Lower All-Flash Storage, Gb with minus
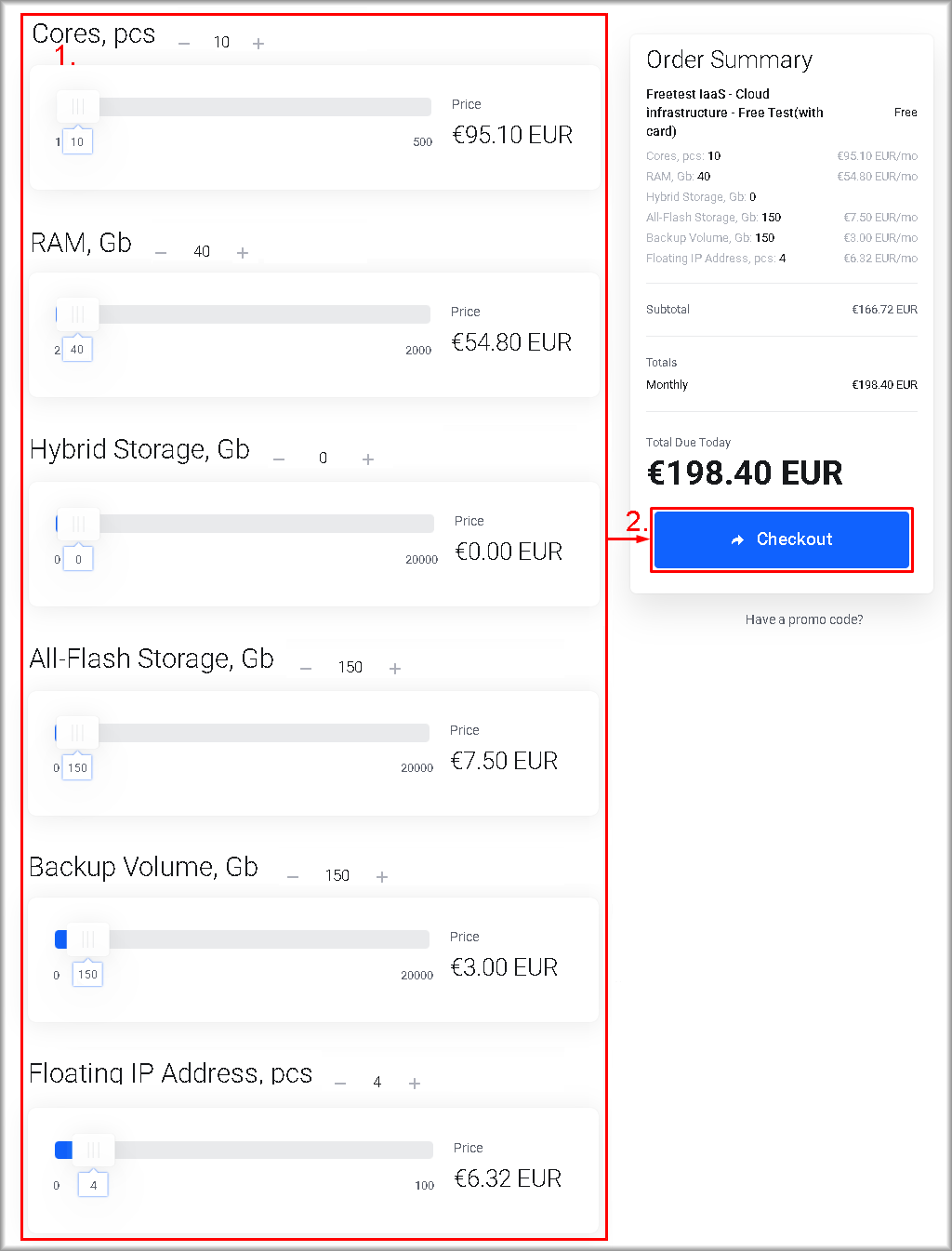The image size is (952, 1251). (x=306, y=669)
